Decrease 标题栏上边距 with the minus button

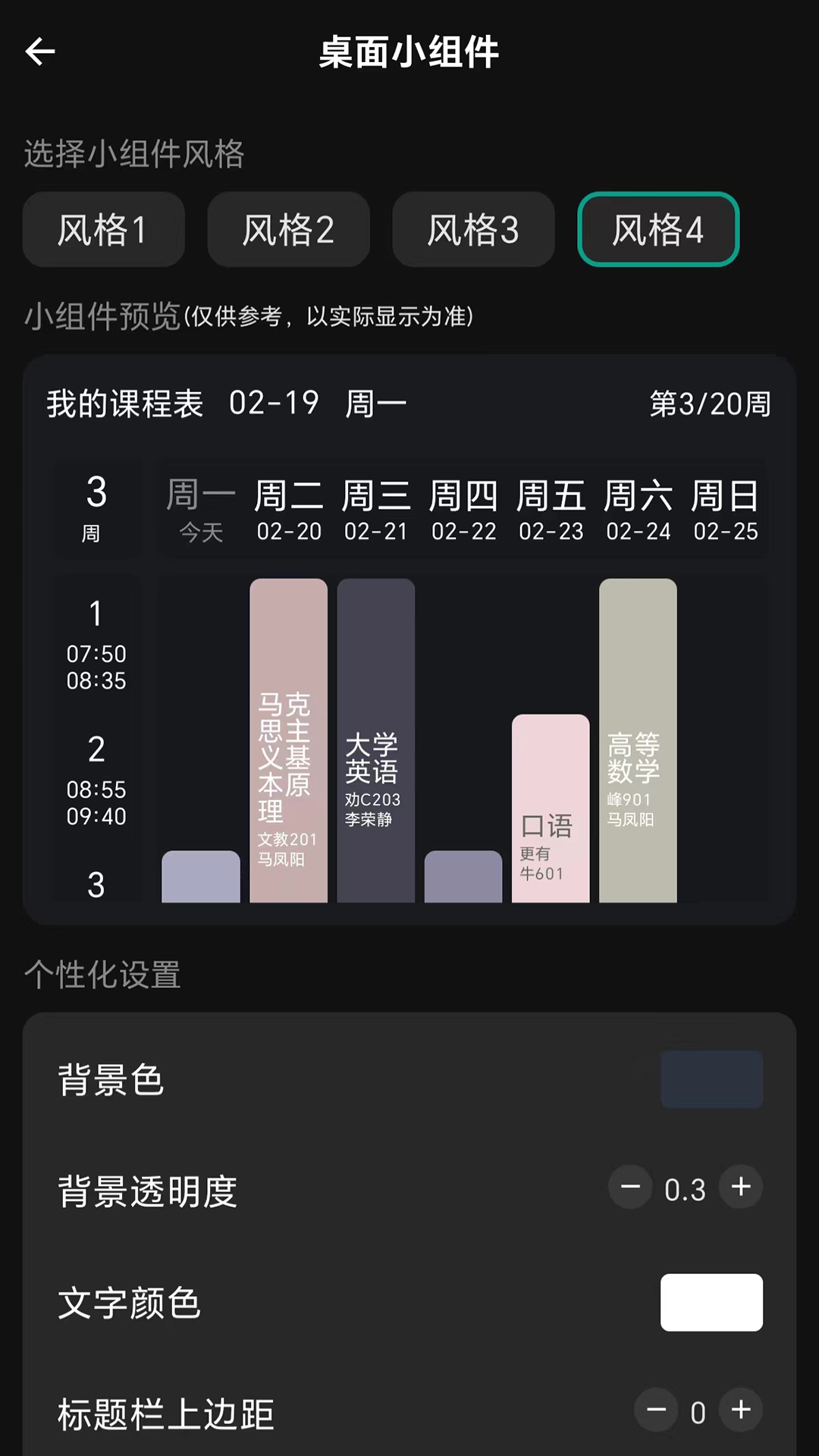656,1410
